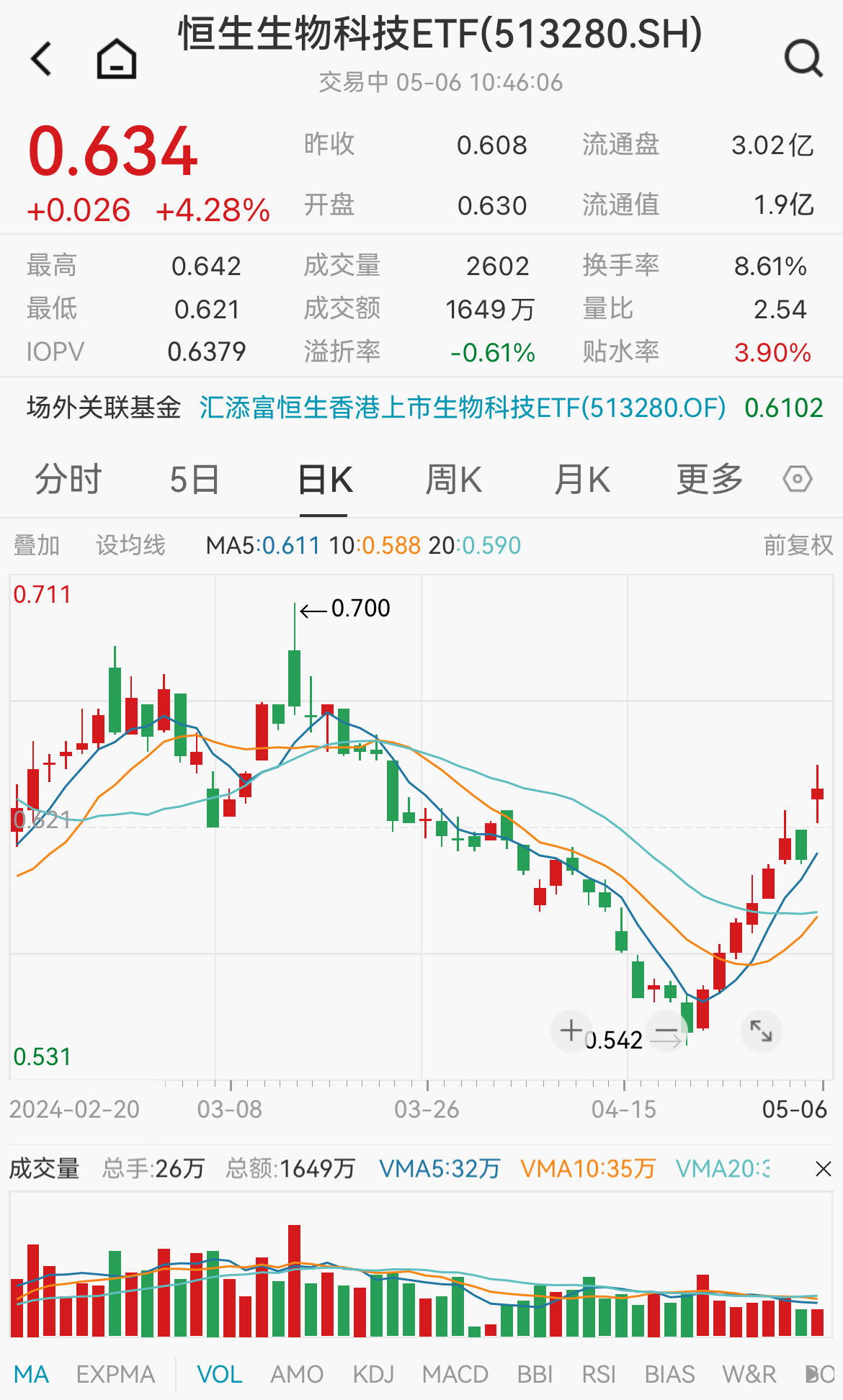Open the search magnifier
The image size is (843, 1400).
pos(803,58)
